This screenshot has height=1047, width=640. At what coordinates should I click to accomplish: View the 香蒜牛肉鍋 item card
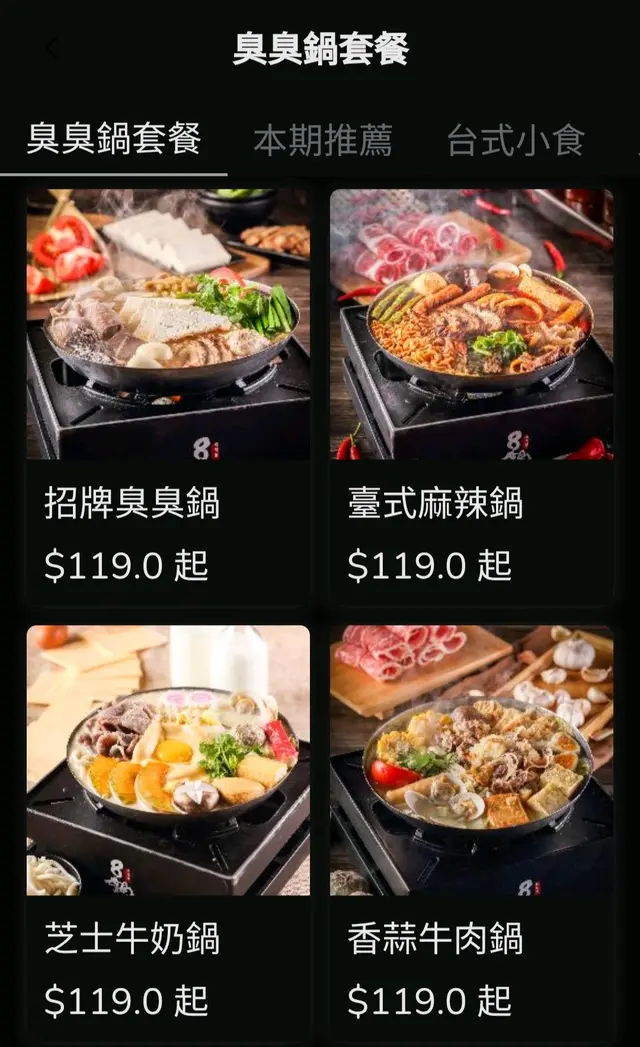point(471,830)
